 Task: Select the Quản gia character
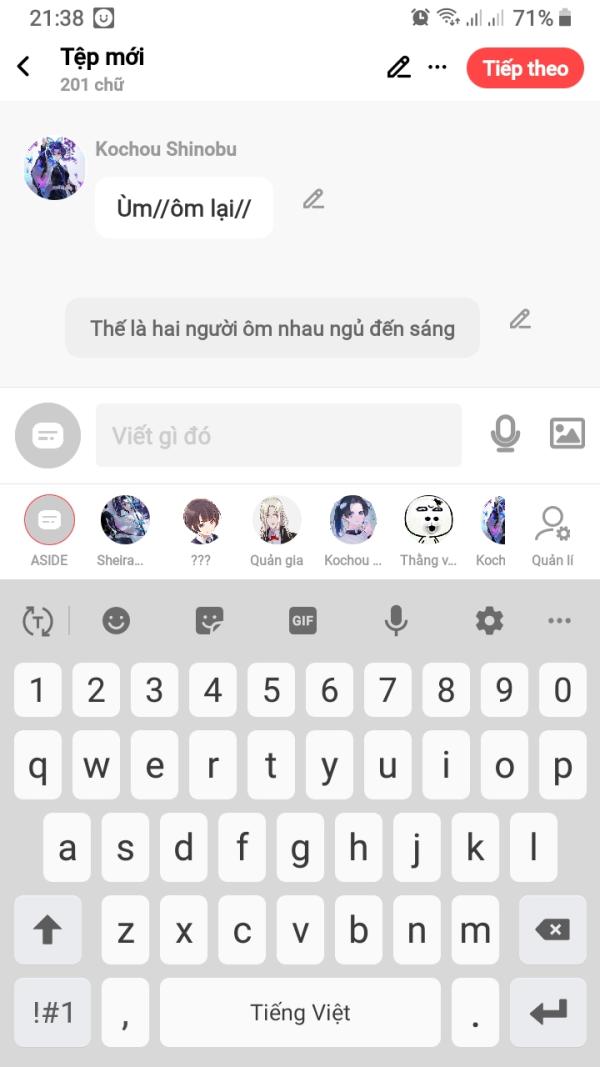(x=277, y=531)
